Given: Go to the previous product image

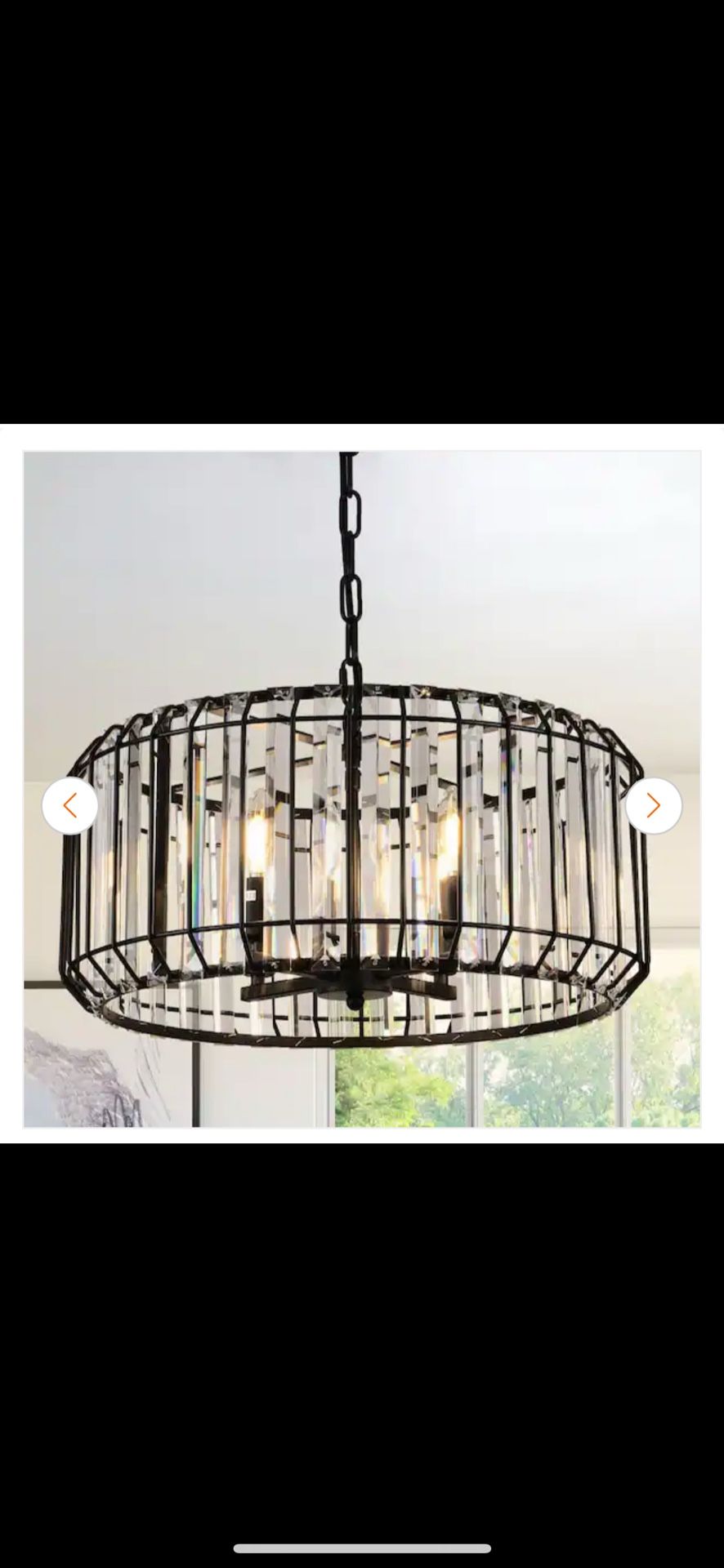Looking at the screenshot, I should (70, 806).
